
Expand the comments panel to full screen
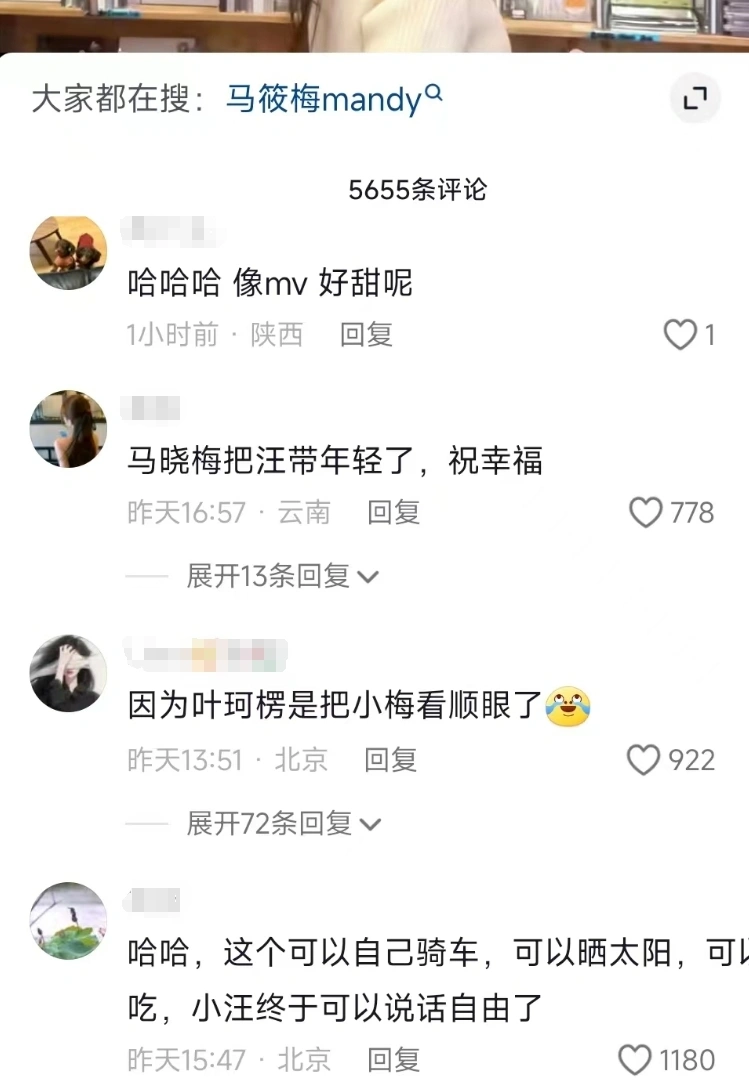coord(694,98)
